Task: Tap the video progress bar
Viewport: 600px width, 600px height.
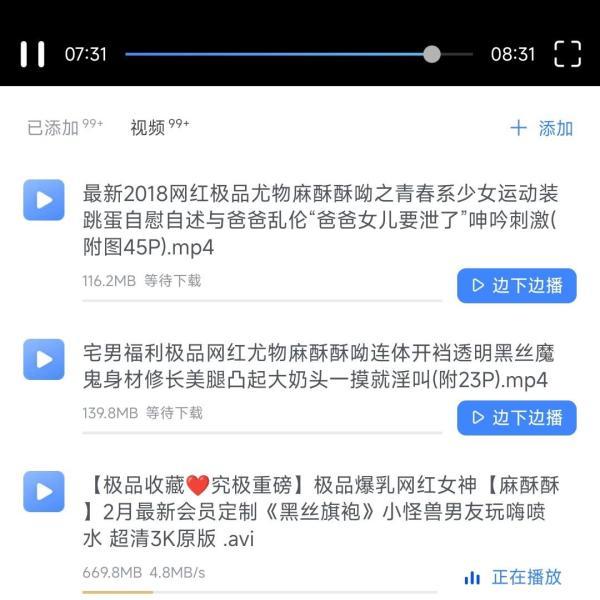Action: [x=298, y=54]
